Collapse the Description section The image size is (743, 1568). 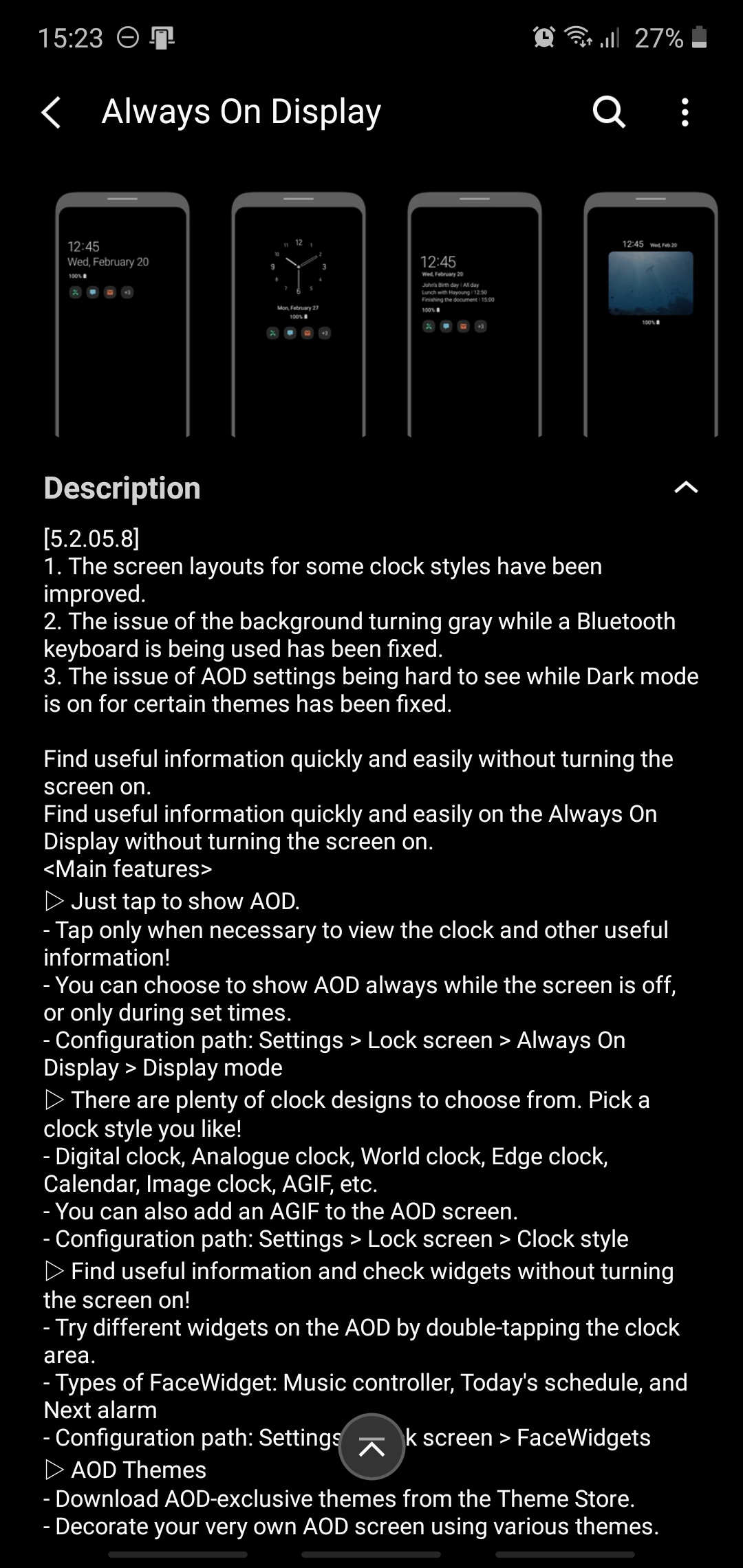(x=686, y=488)
